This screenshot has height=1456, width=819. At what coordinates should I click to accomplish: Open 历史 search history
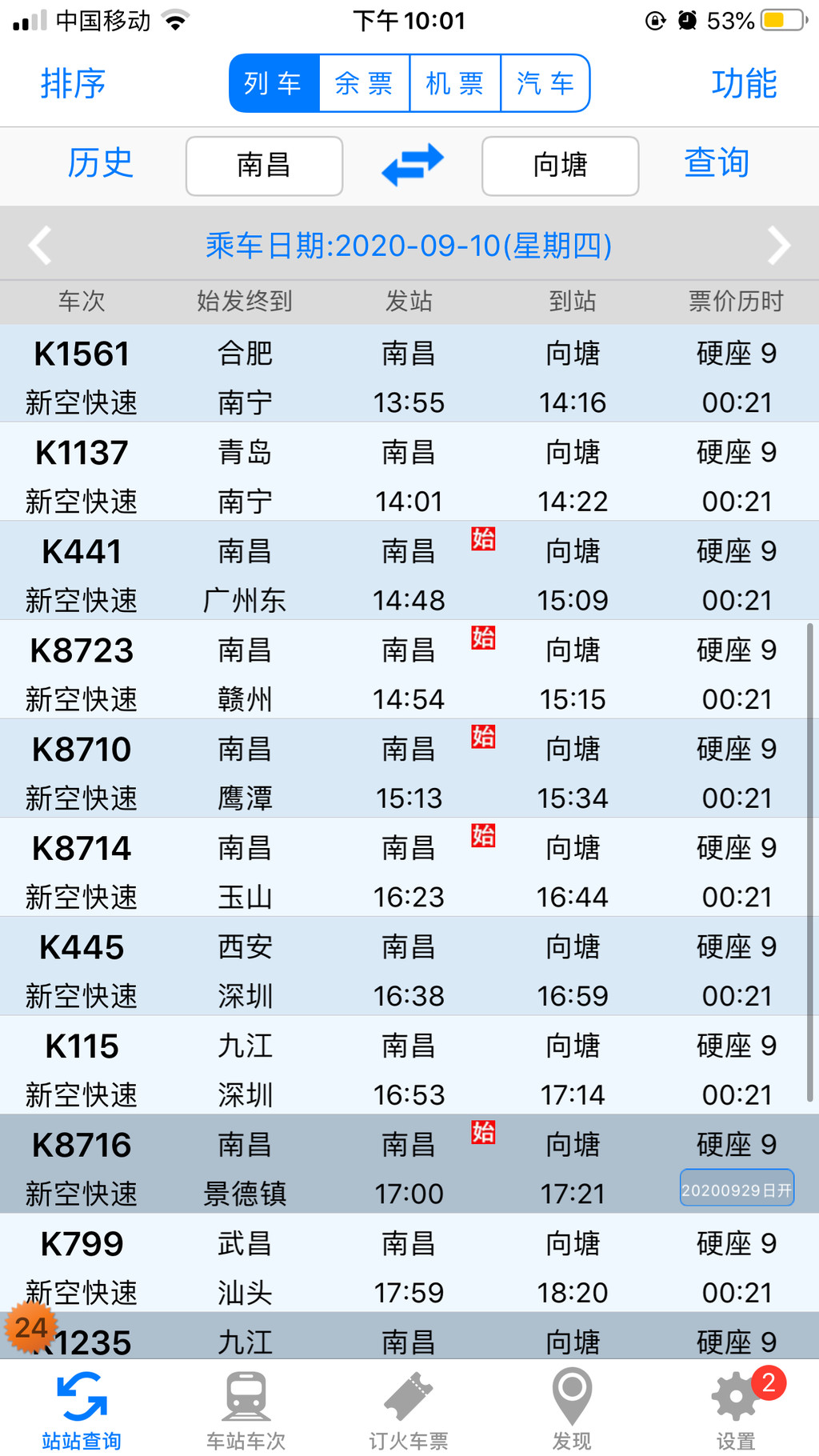tap(100, 163)
